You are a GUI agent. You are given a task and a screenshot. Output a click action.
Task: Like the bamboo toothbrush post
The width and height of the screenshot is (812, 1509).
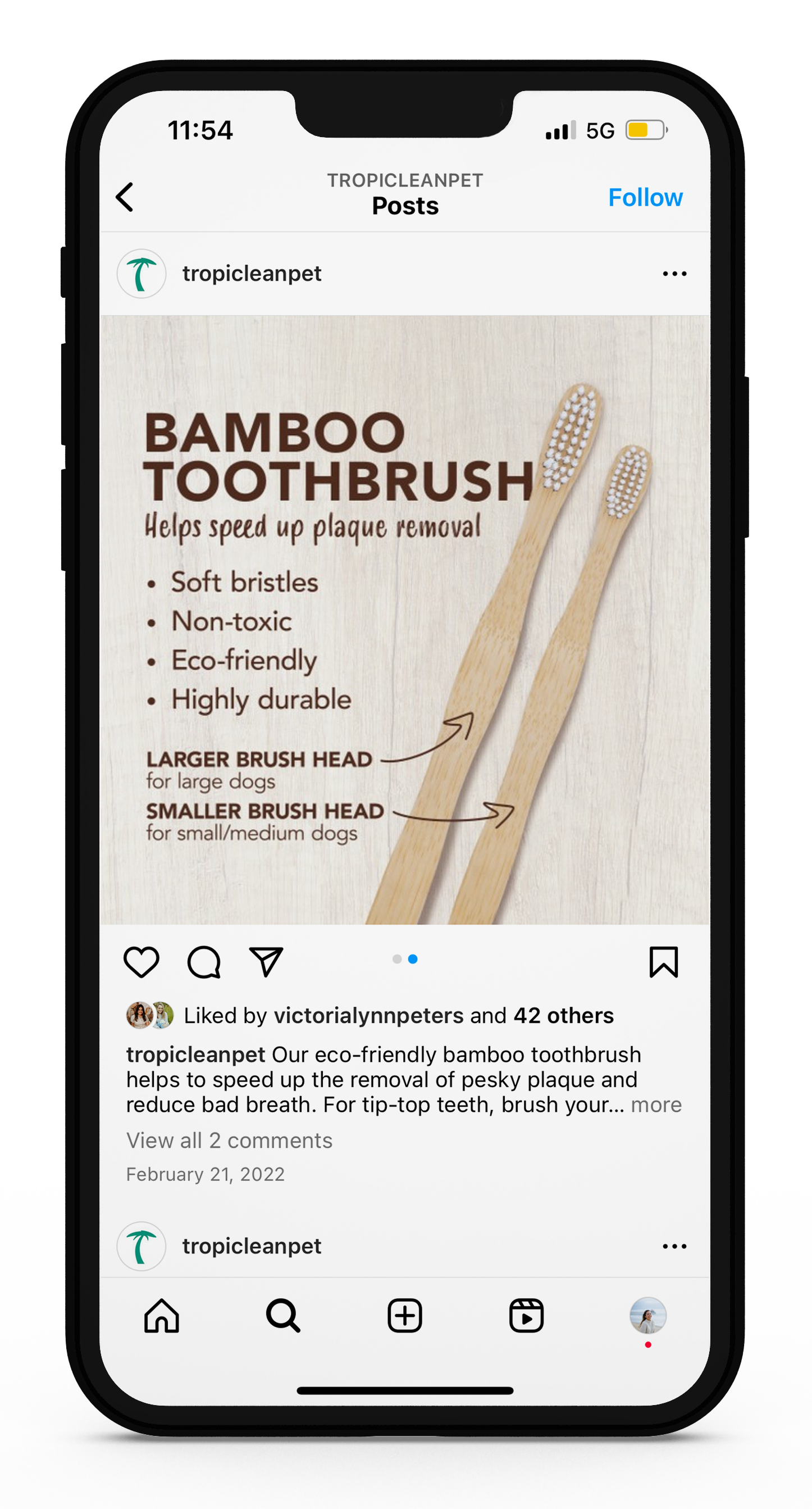coord(142,962)
